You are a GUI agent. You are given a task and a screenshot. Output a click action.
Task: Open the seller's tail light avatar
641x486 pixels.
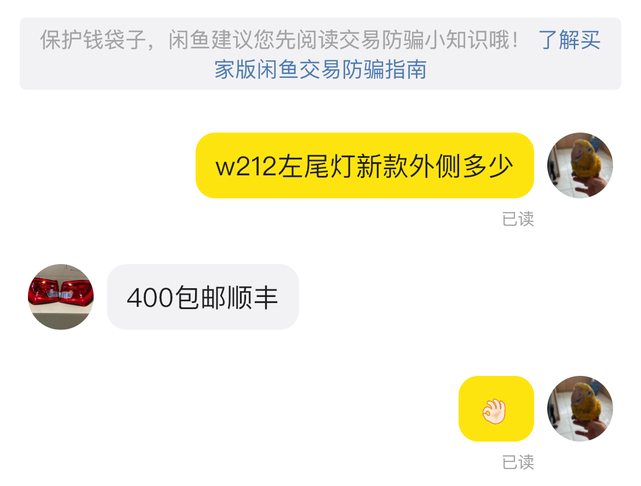(x=61, y=297)
